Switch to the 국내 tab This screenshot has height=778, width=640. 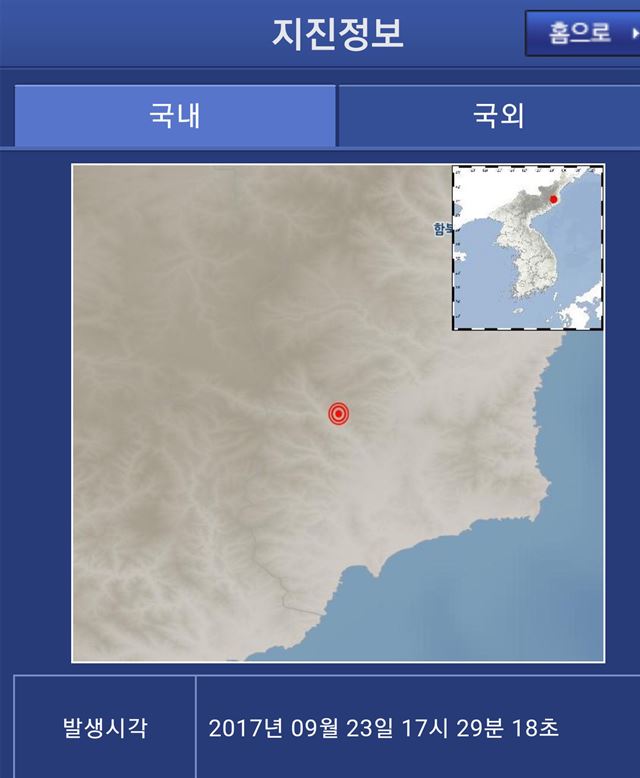(175, 116)
